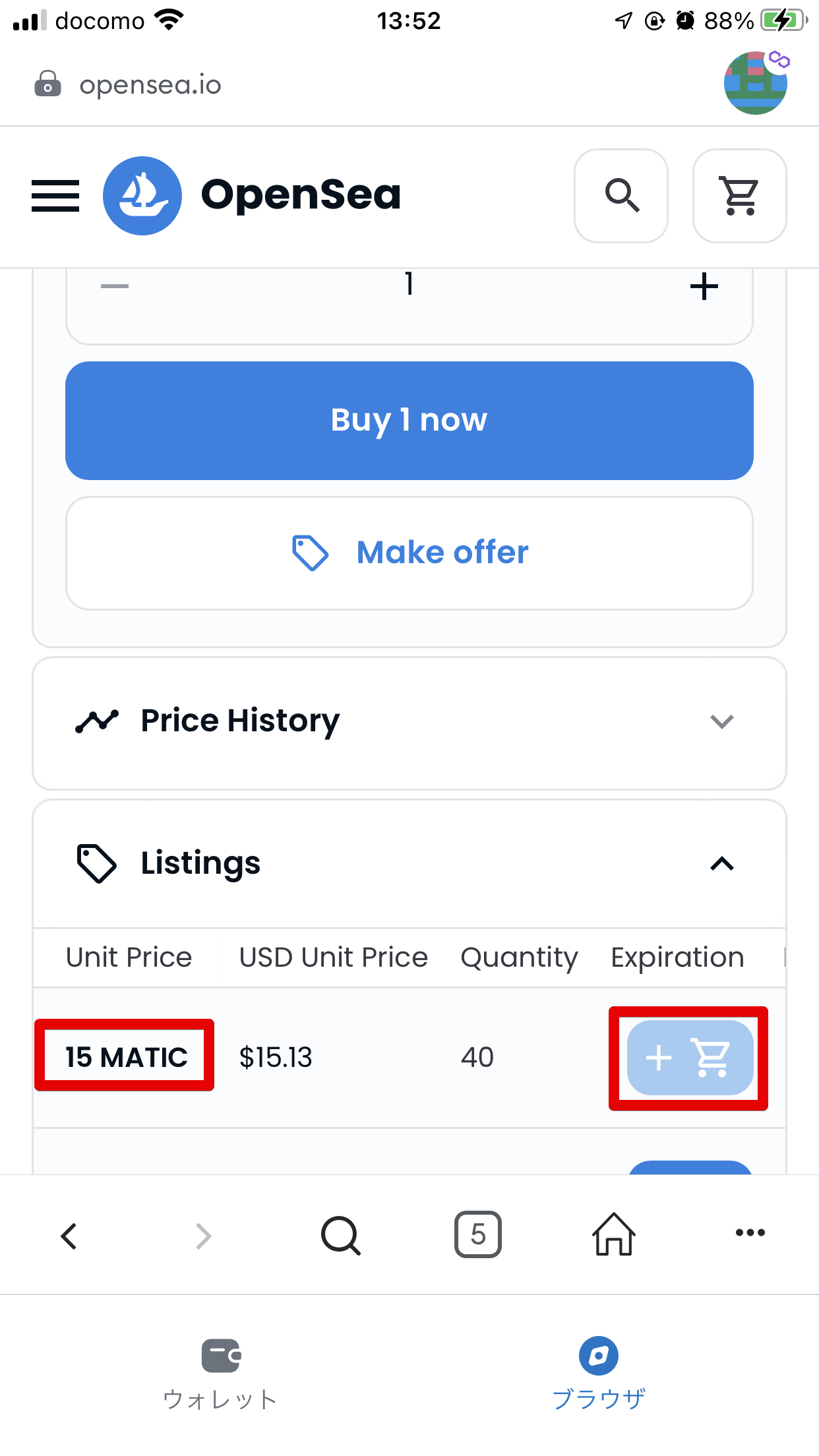
Task: Open the tabs switcher showing 5
Action: pyautogui.click(x=478, y=1234)
